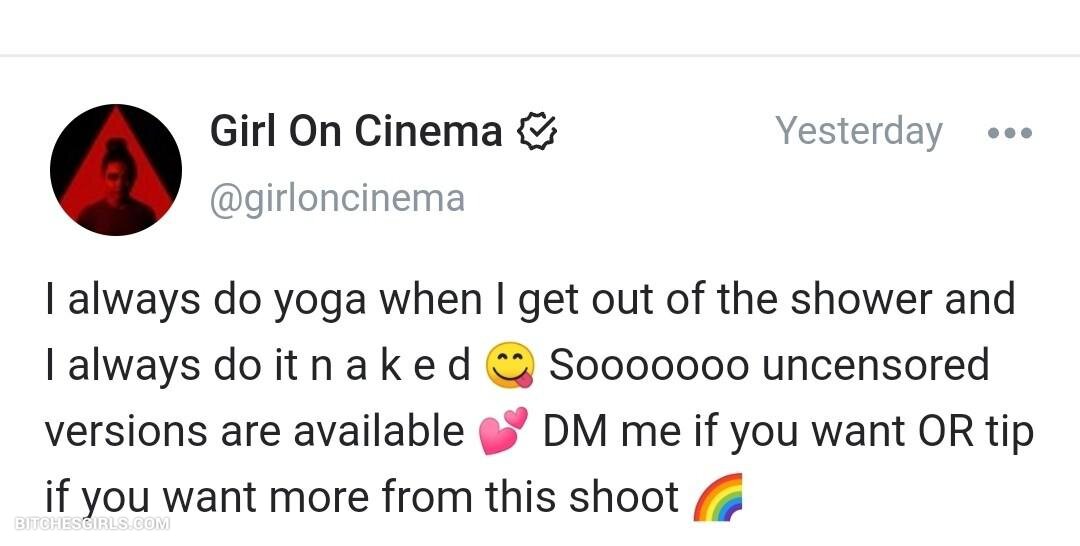Tap the @girloncinema handle

(337, 199)
